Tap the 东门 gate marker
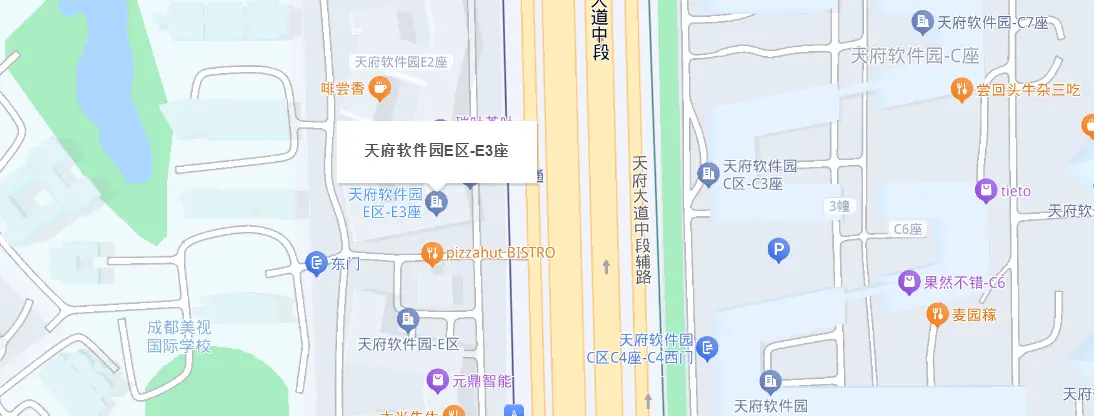Viewport: 1094px width, 416px height. 316,263
